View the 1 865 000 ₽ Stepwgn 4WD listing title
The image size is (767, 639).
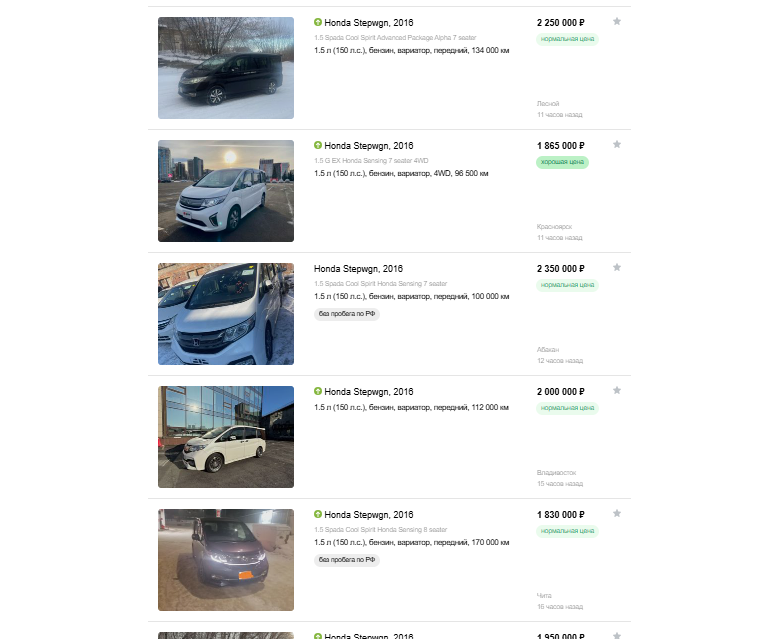[368, 146]
